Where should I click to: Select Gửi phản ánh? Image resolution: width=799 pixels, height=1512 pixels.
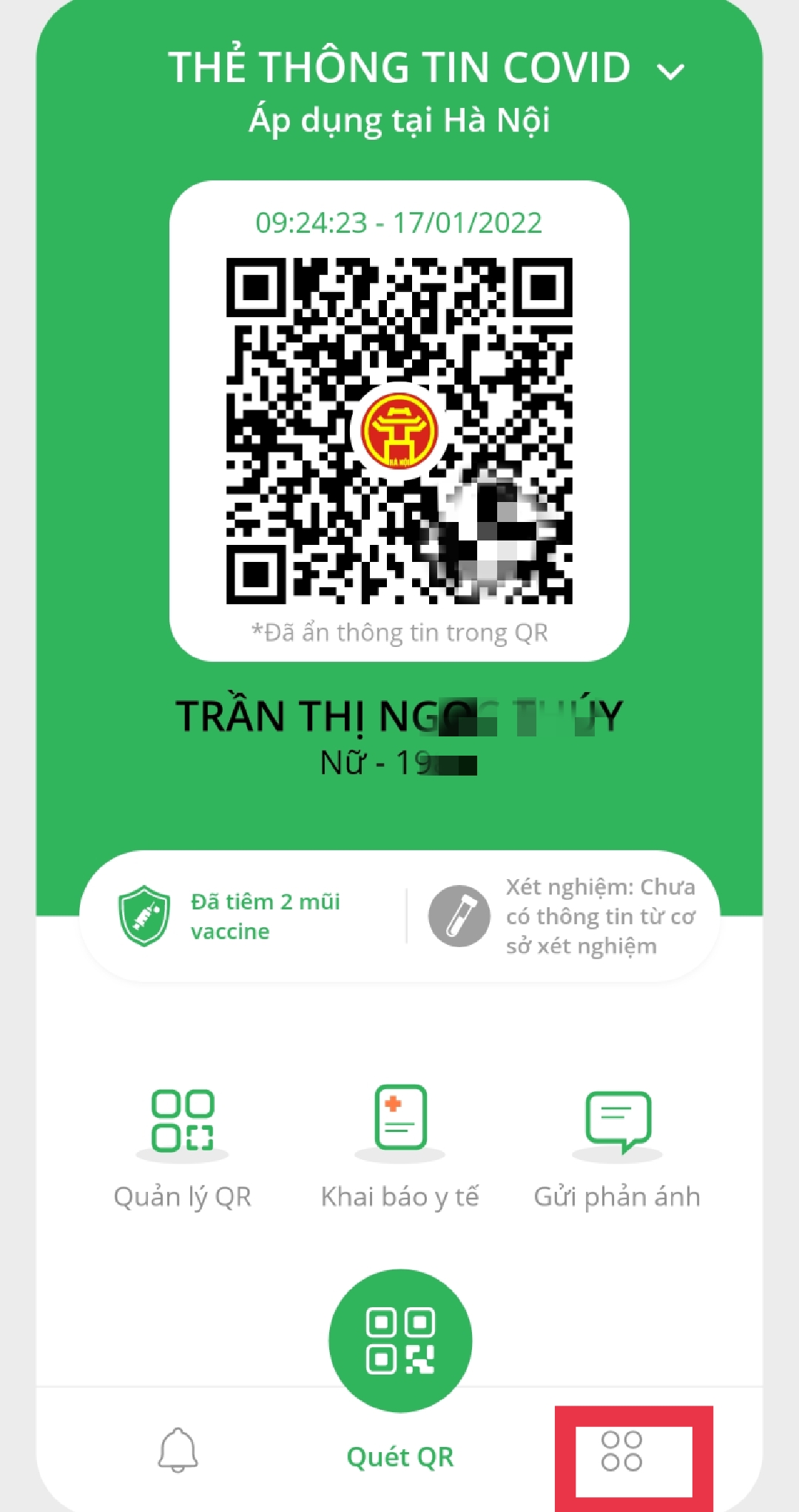[x=617, y=1146]
